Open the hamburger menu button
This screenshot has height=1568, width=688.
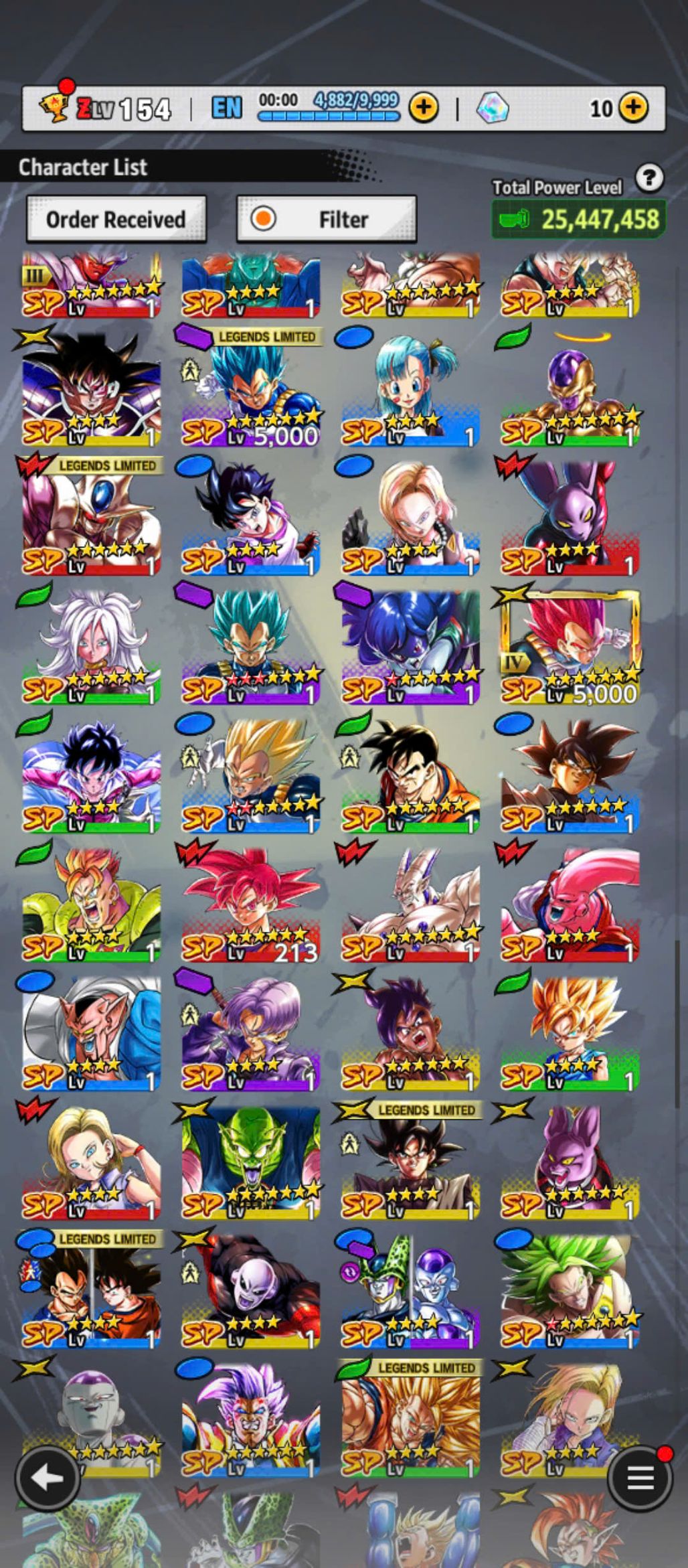(640, 1478)
